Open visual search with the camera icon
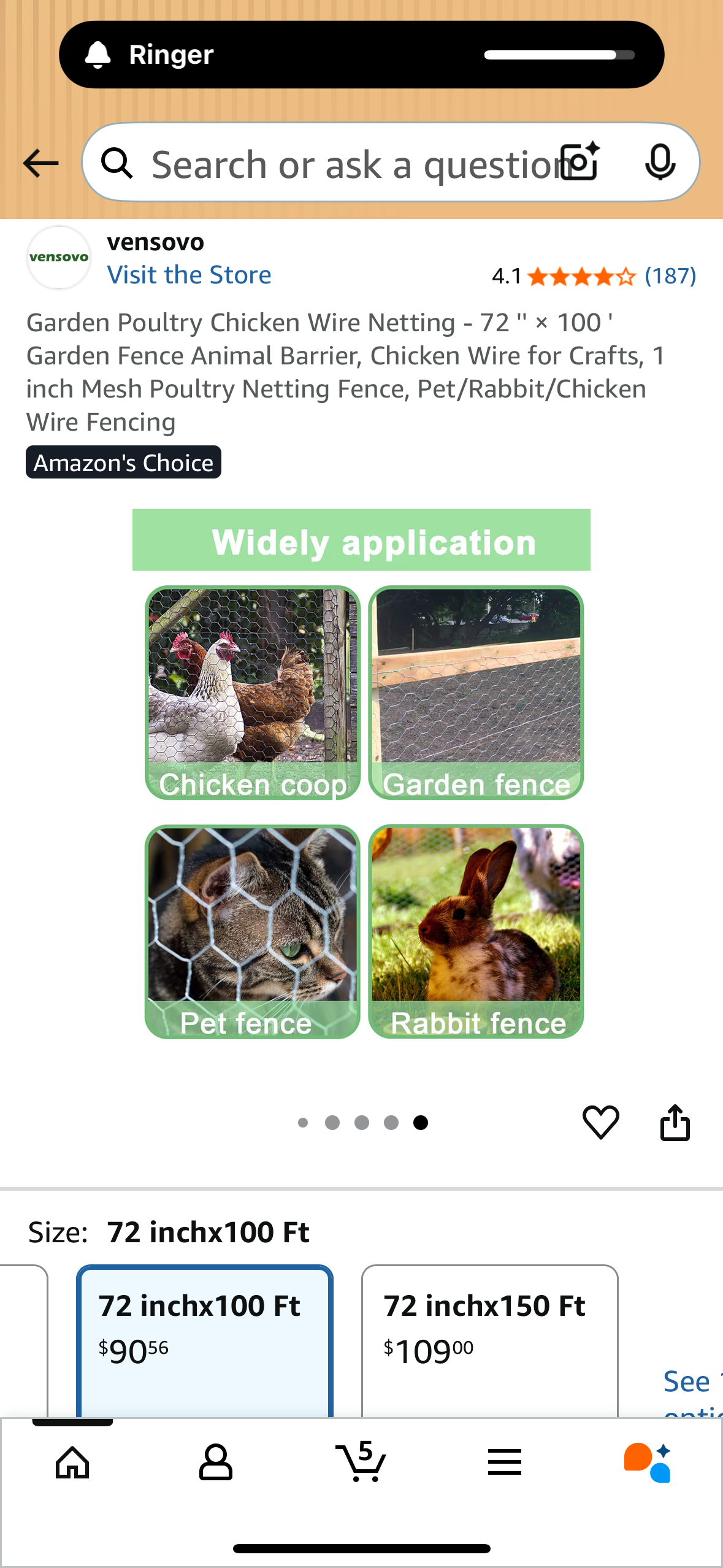 (x=579, y=163)
